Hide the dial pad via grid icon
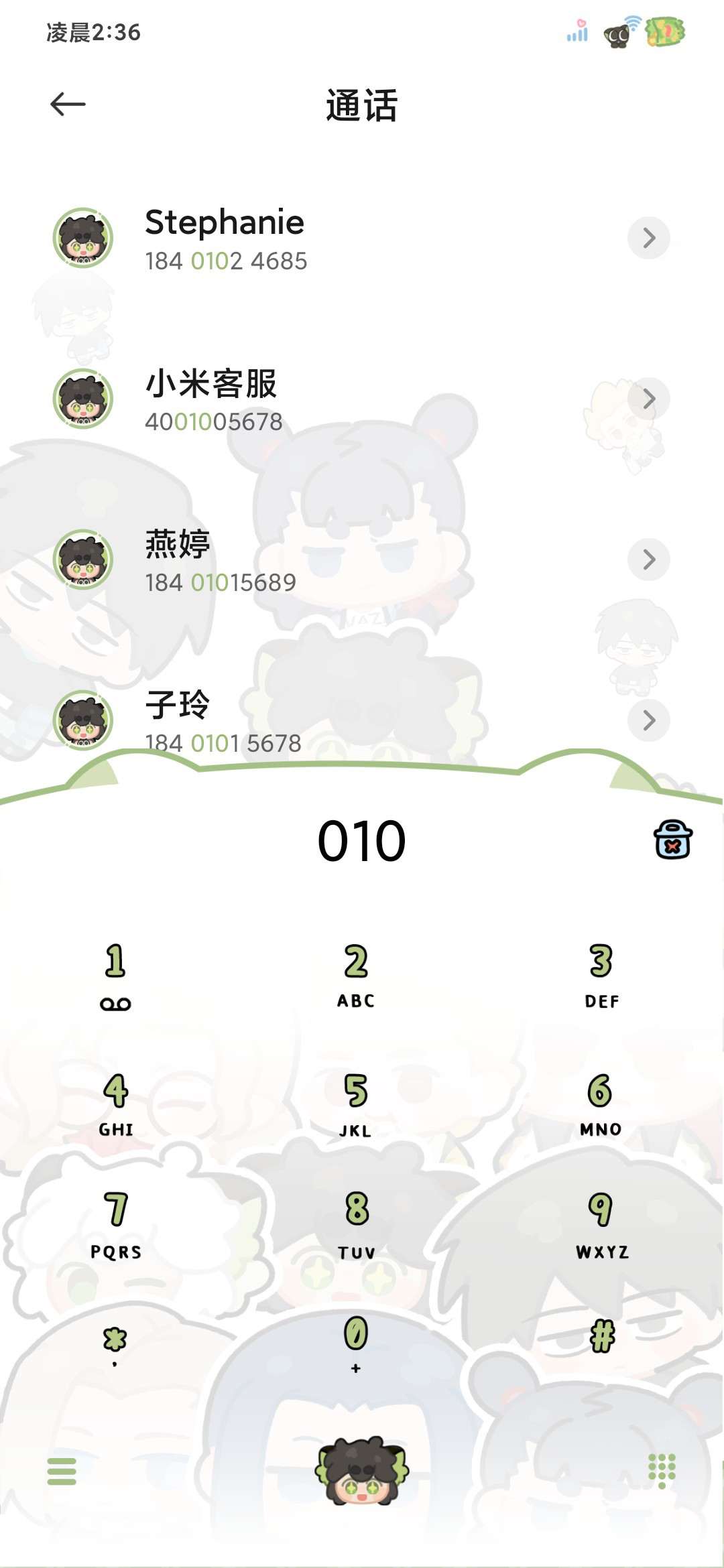The image size is (724, 1568). 662,1472
